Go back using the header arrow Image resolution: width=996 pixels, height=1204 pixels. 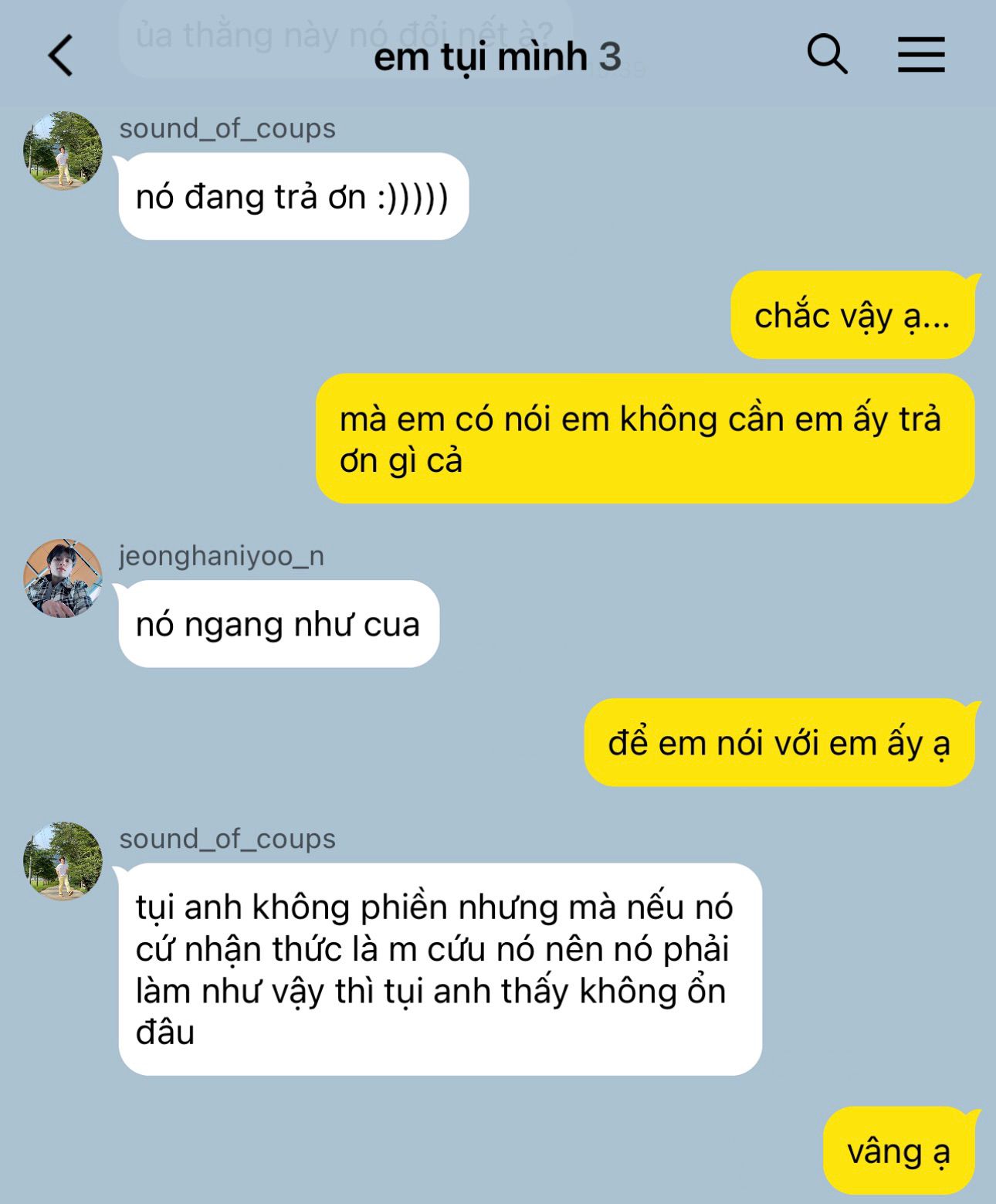[61, 56]
